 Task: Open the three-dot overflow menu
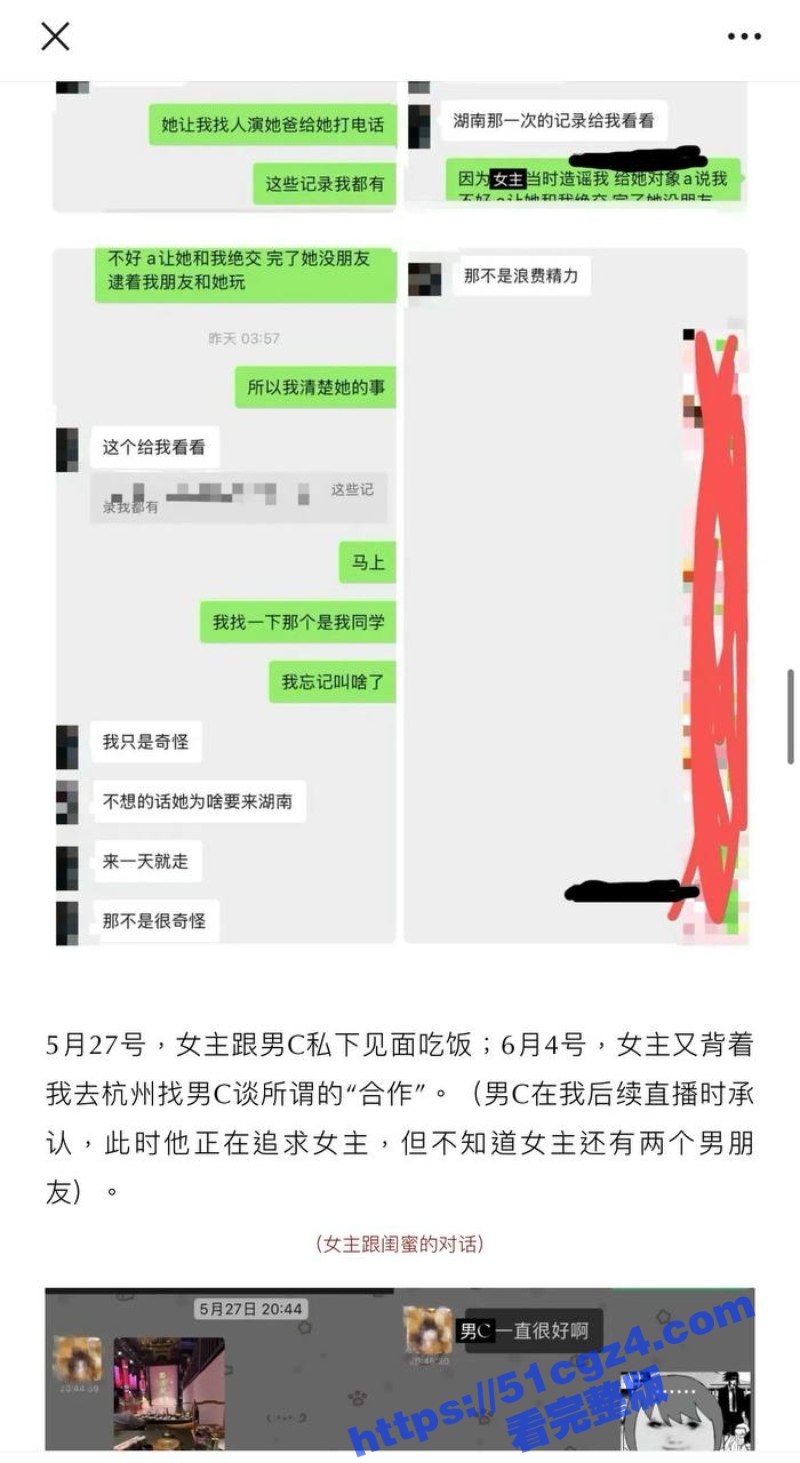(x=744, y=37)
